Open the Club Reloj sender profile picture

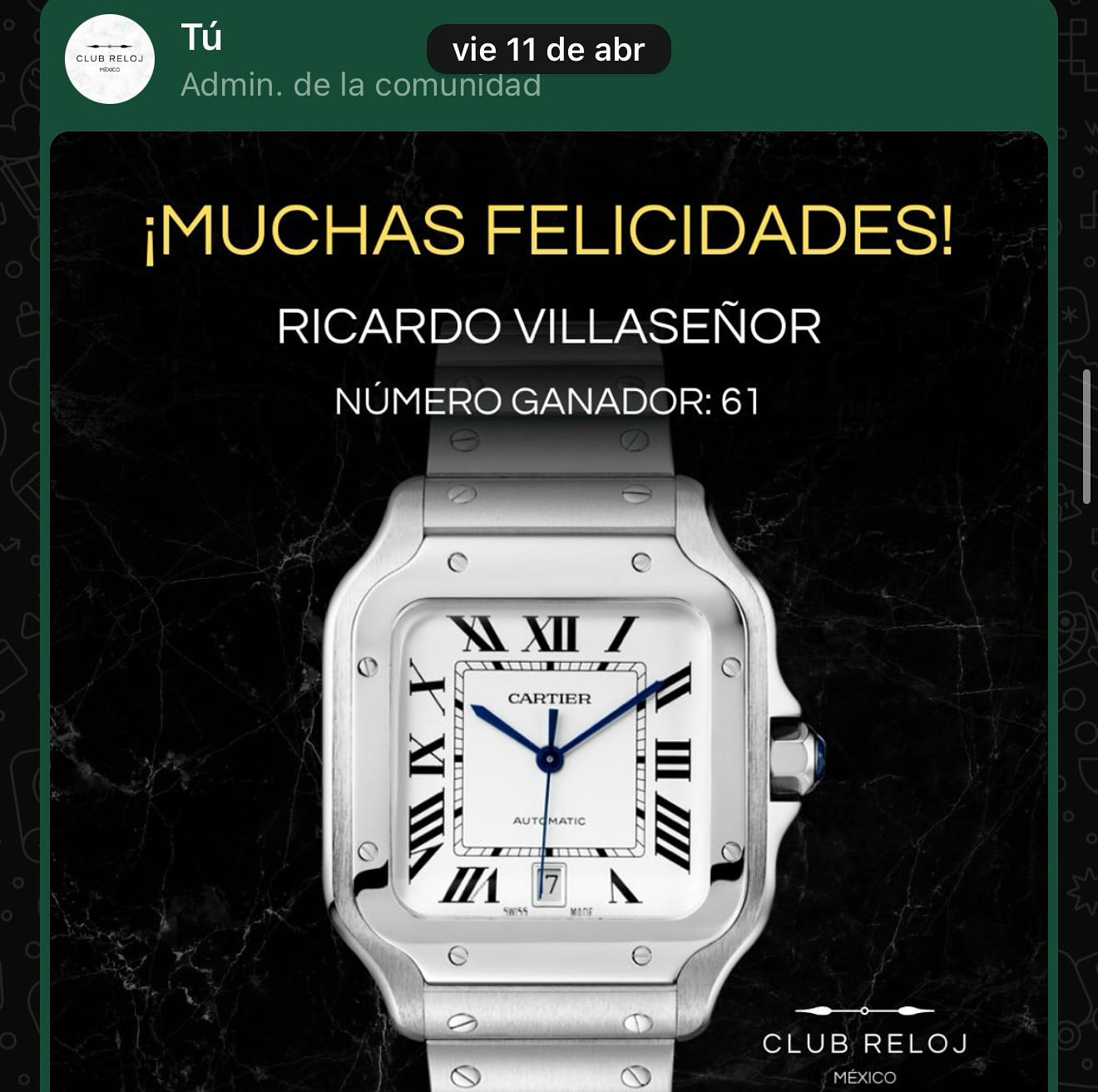[x=110, y=59]
